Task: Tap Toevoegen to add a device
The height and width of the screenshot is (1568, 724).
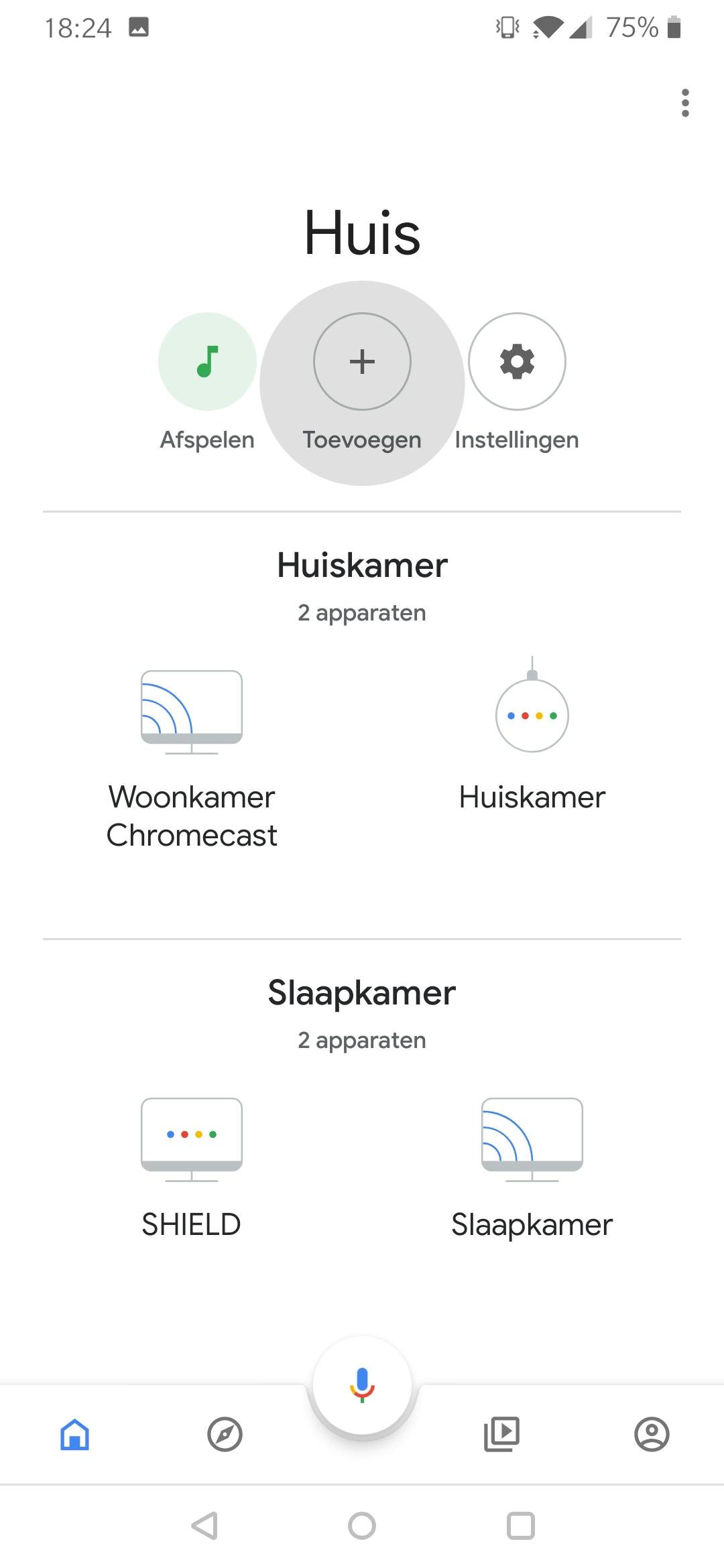Action: pyautogui.click(x=362, y=362)
